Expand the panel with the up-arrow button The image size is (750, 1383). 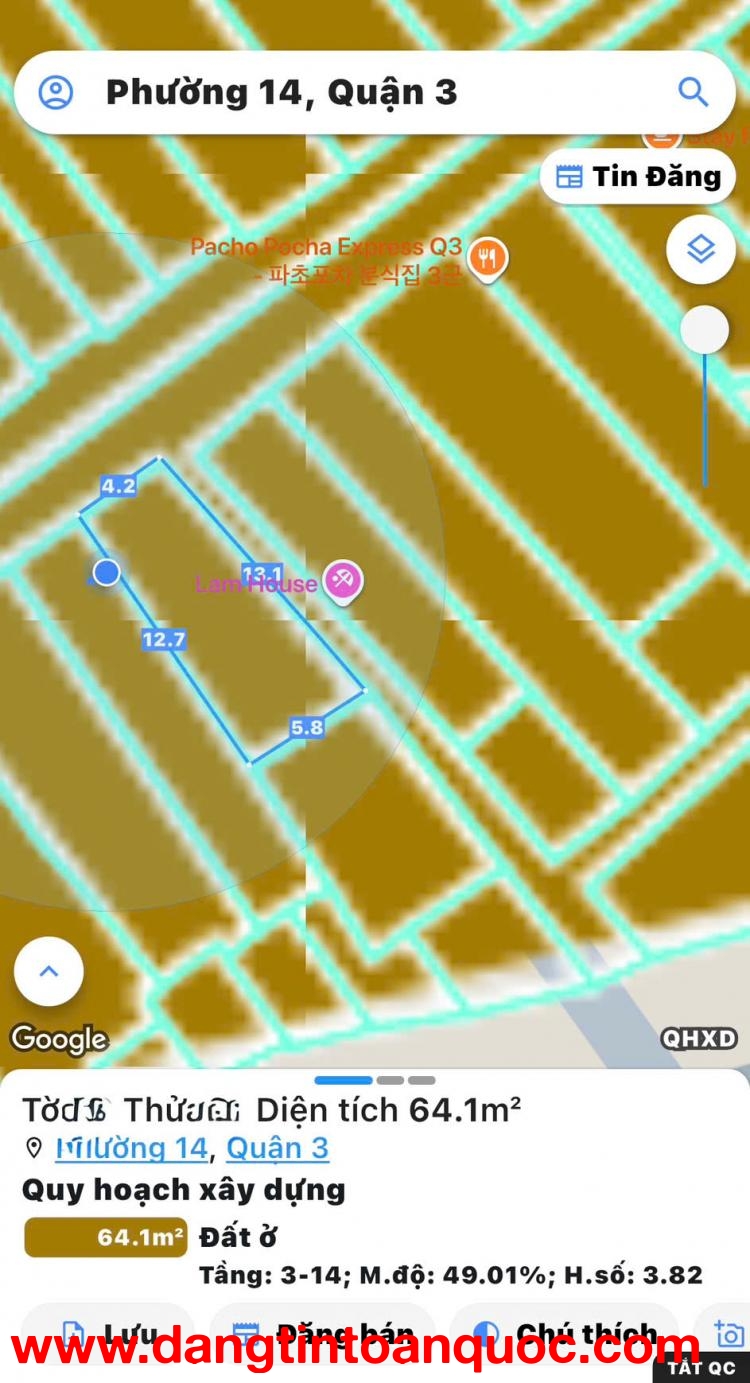coord(49,971)
